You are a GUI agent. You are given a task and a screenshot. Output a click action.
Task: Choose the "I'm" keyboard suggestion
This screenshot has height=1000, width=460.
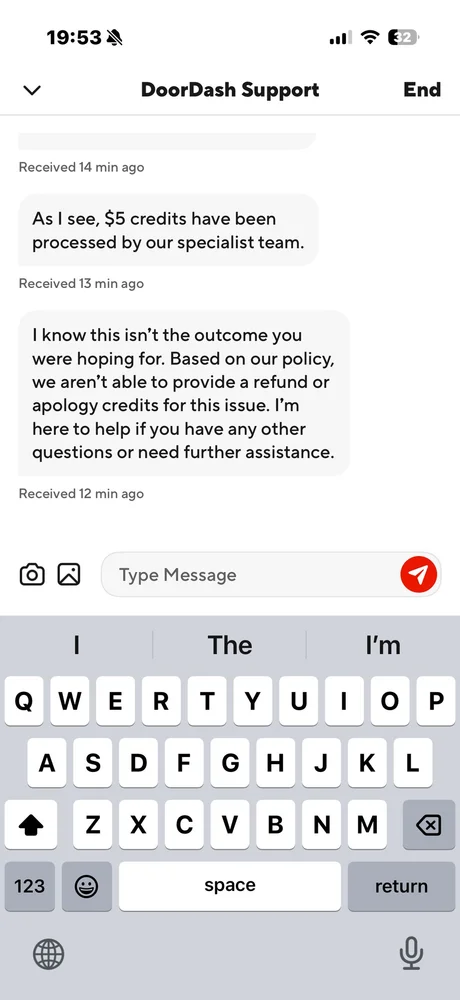(383, 645)
